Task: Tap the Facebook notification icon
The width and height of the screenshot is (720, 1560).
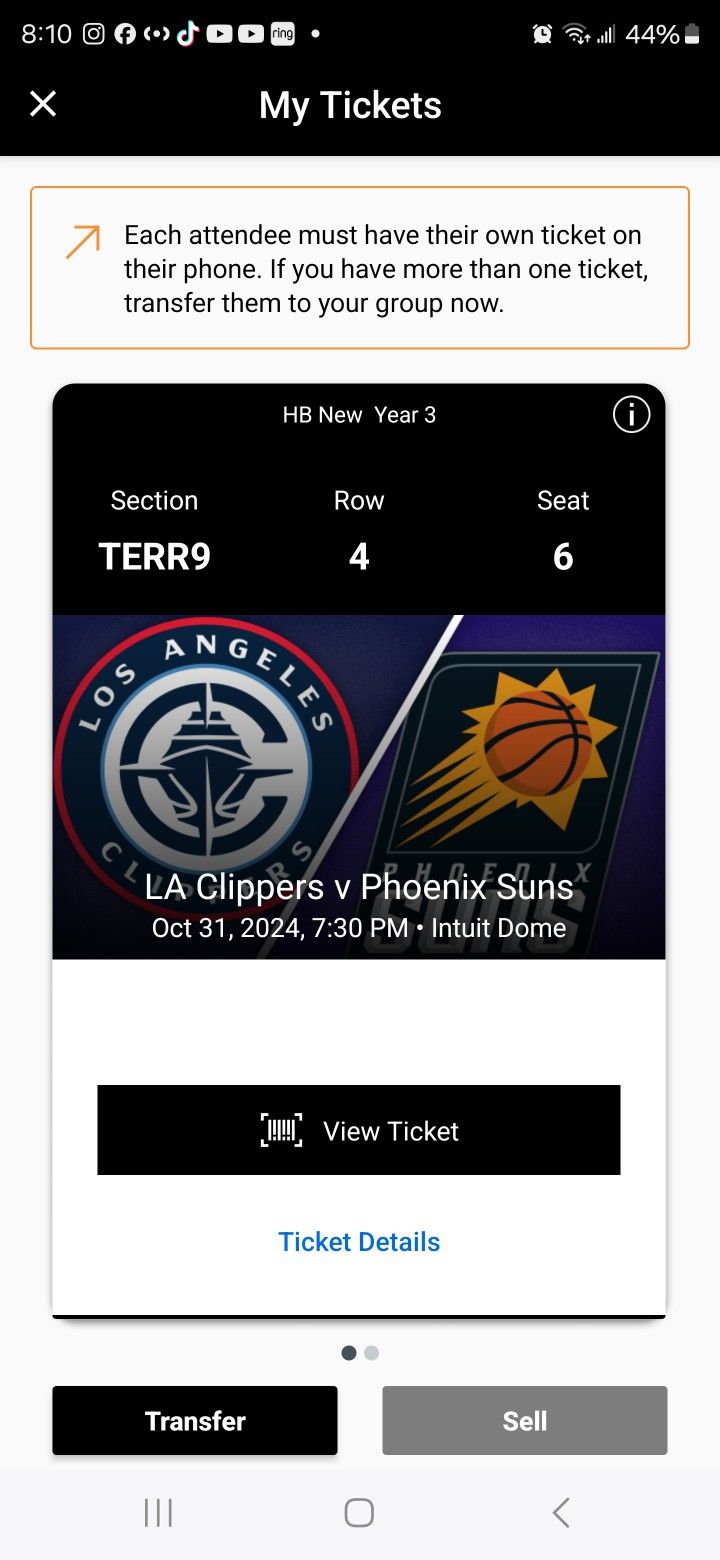Action: [x=124, y=33]
